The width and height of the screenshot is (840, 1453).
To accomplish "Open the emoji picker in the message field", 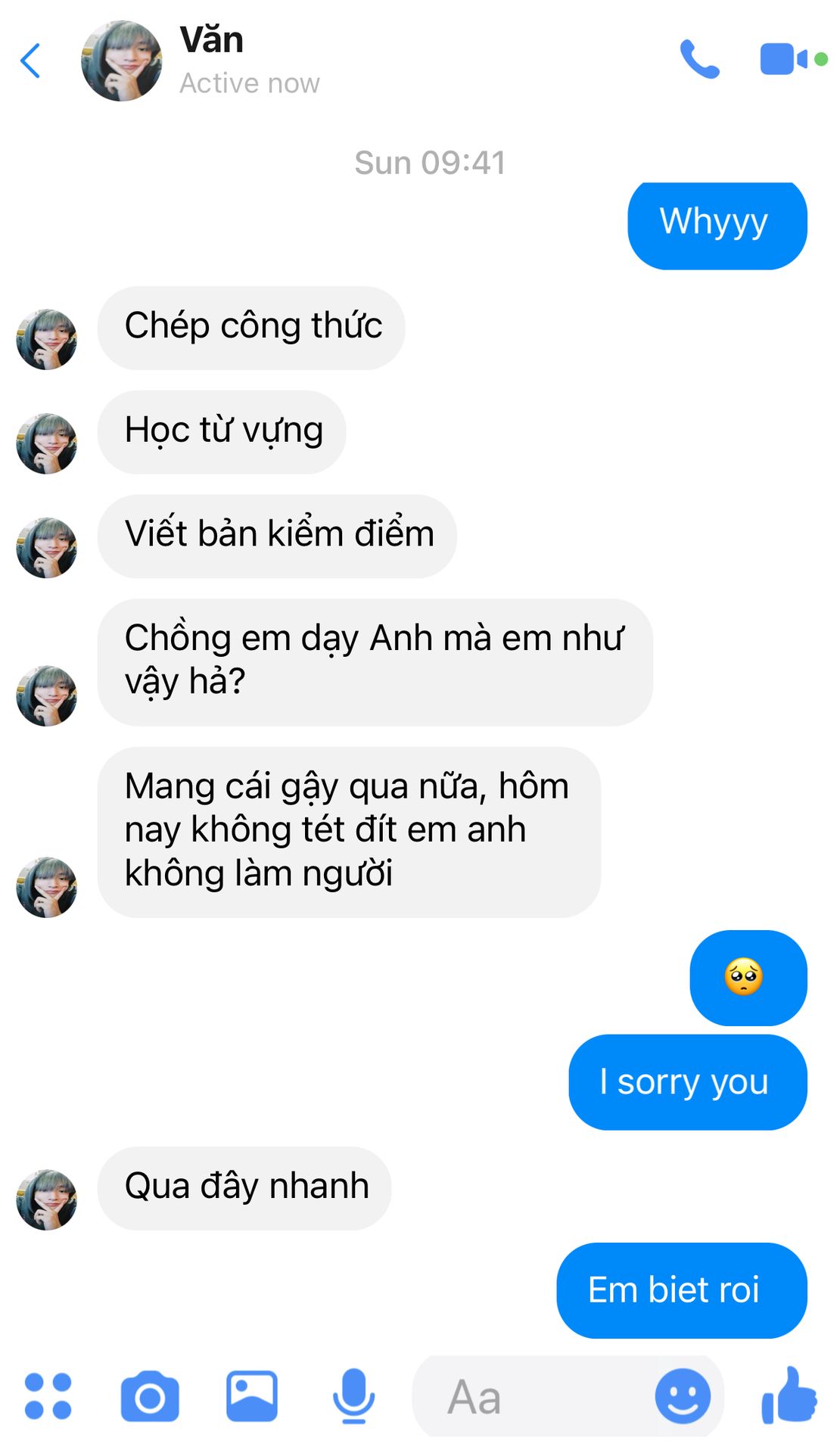I will [683, 1395].
